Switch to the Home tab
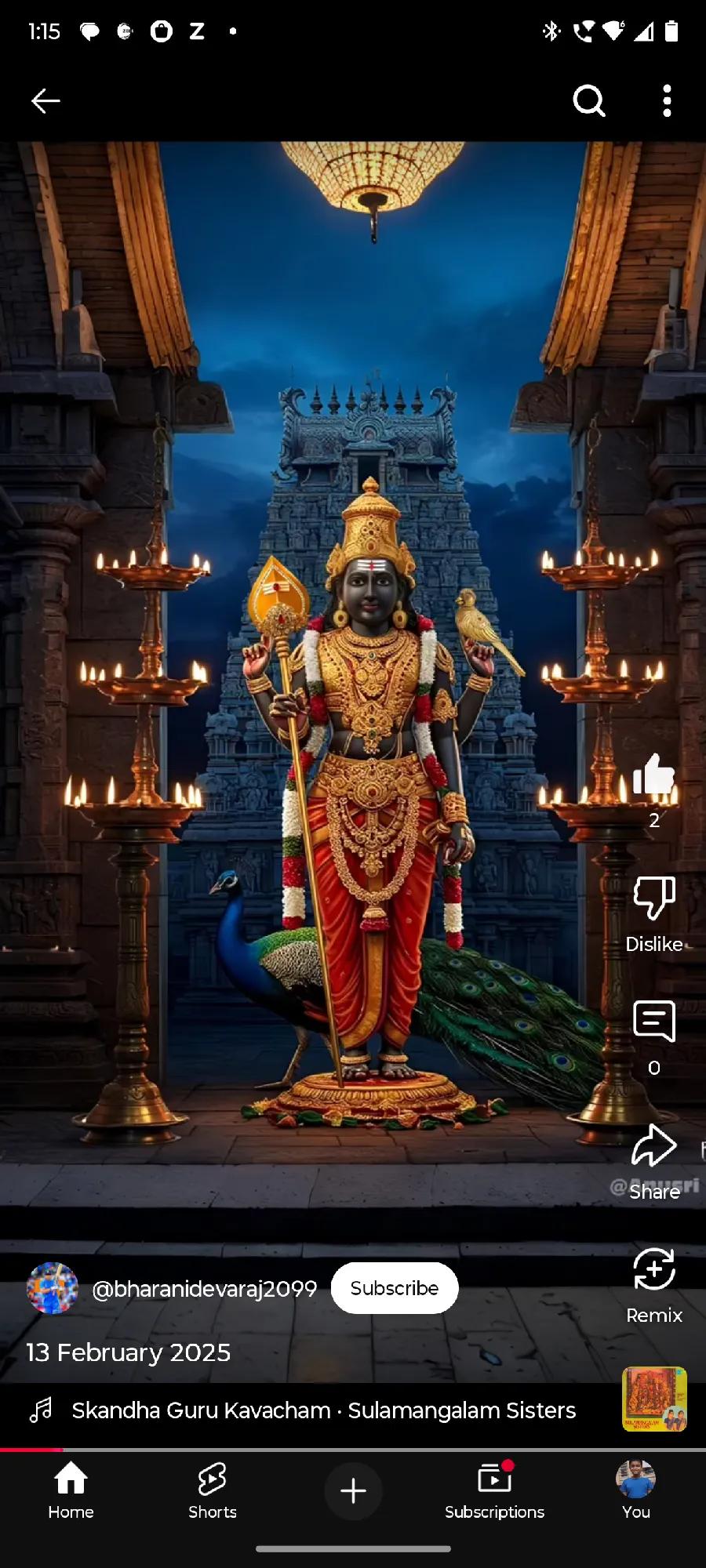 [x=71, y=1490]
